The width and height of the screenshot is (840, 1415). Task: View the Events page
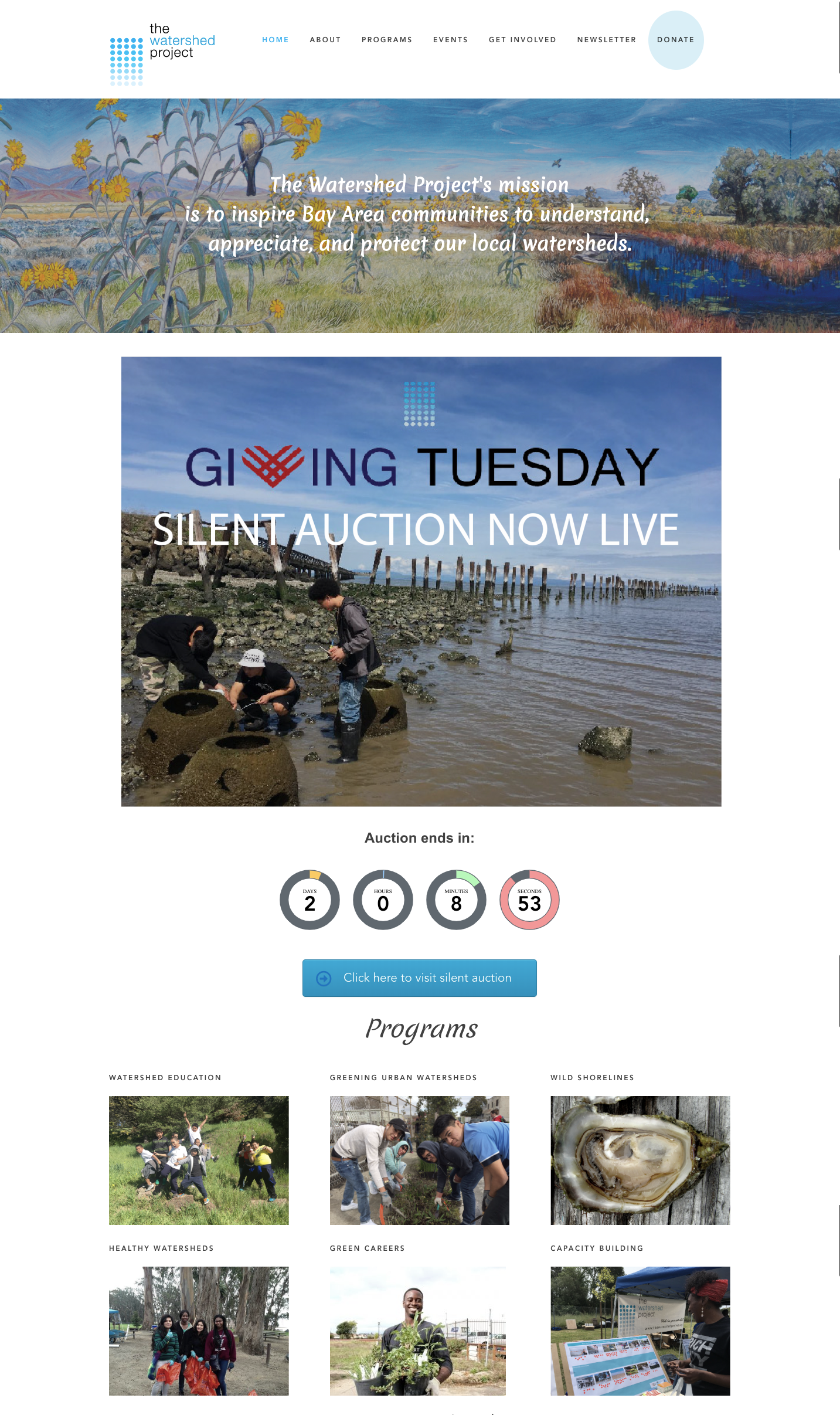[x=450, y=40]
